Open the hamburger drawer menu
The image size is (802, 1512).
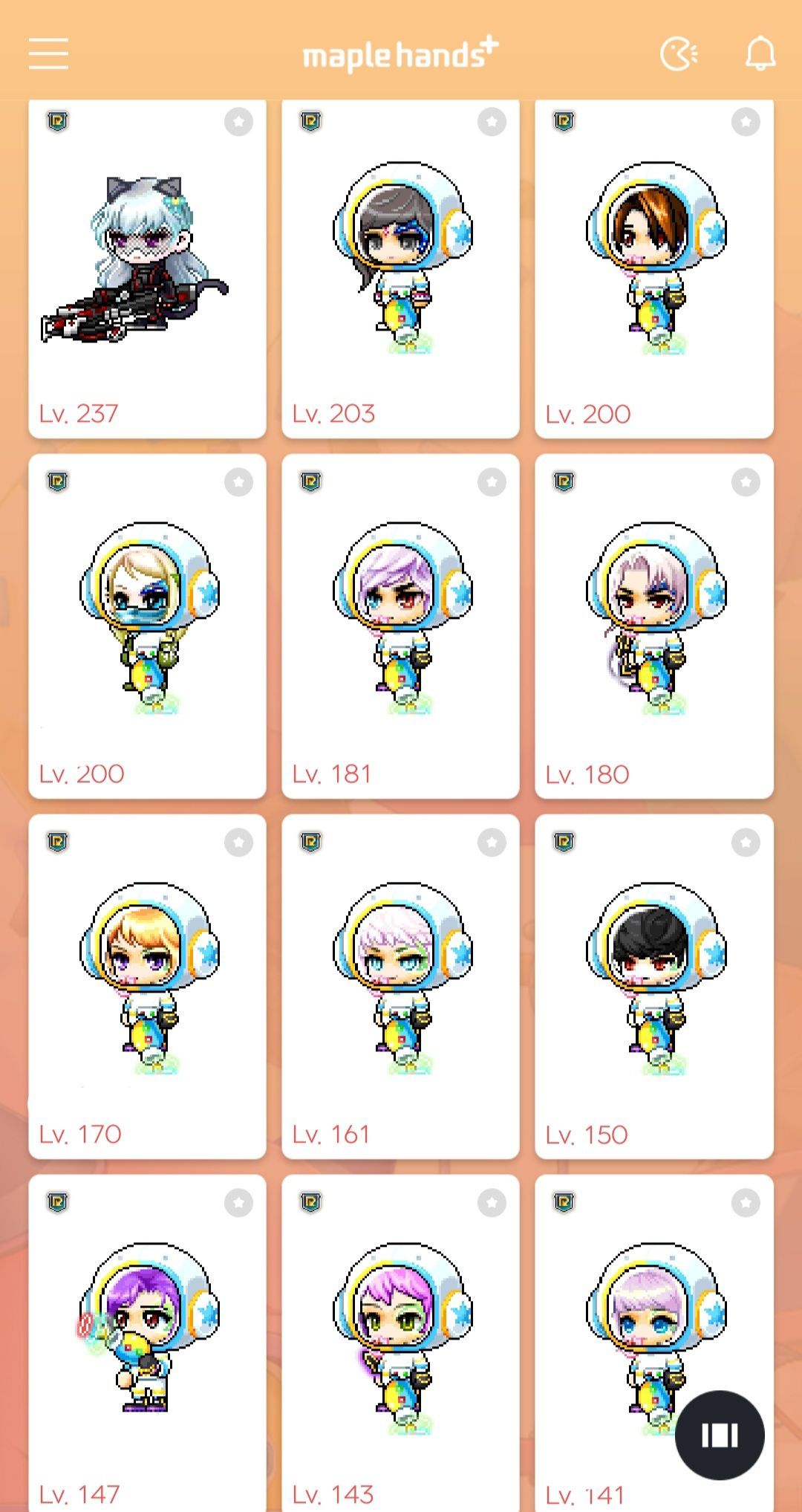(48, 54)
